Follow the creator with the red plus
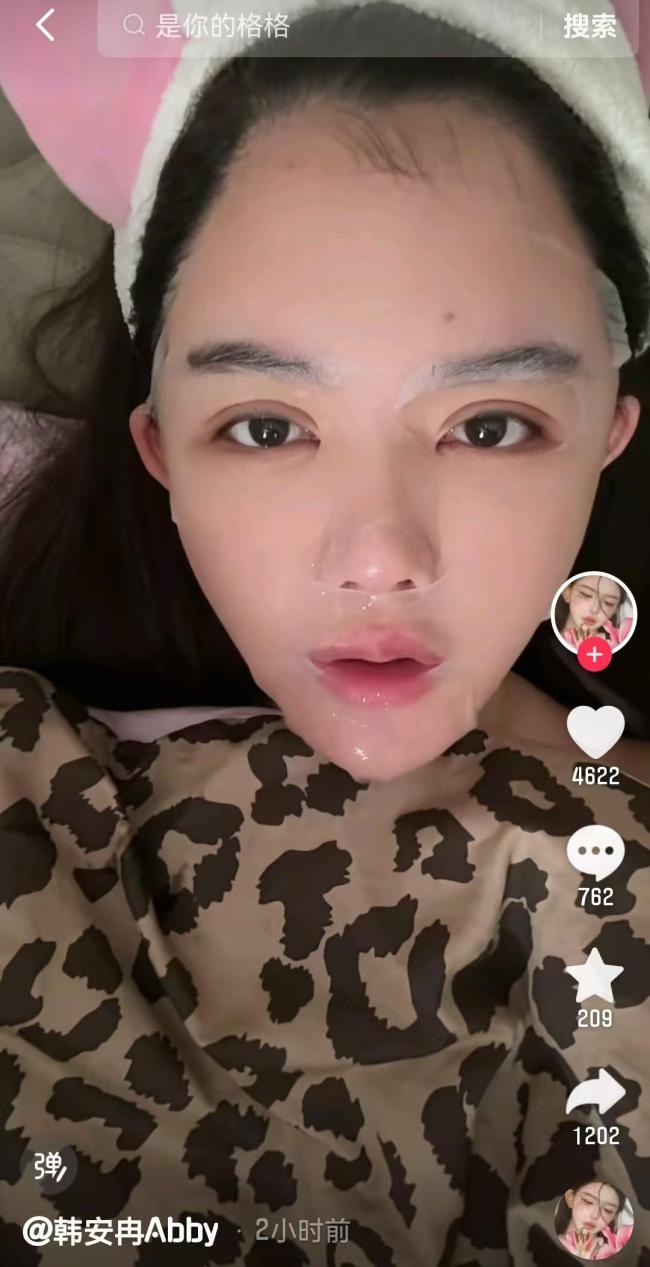Image resolution: width=650 pixels, height=1267 pixels. 595,655
